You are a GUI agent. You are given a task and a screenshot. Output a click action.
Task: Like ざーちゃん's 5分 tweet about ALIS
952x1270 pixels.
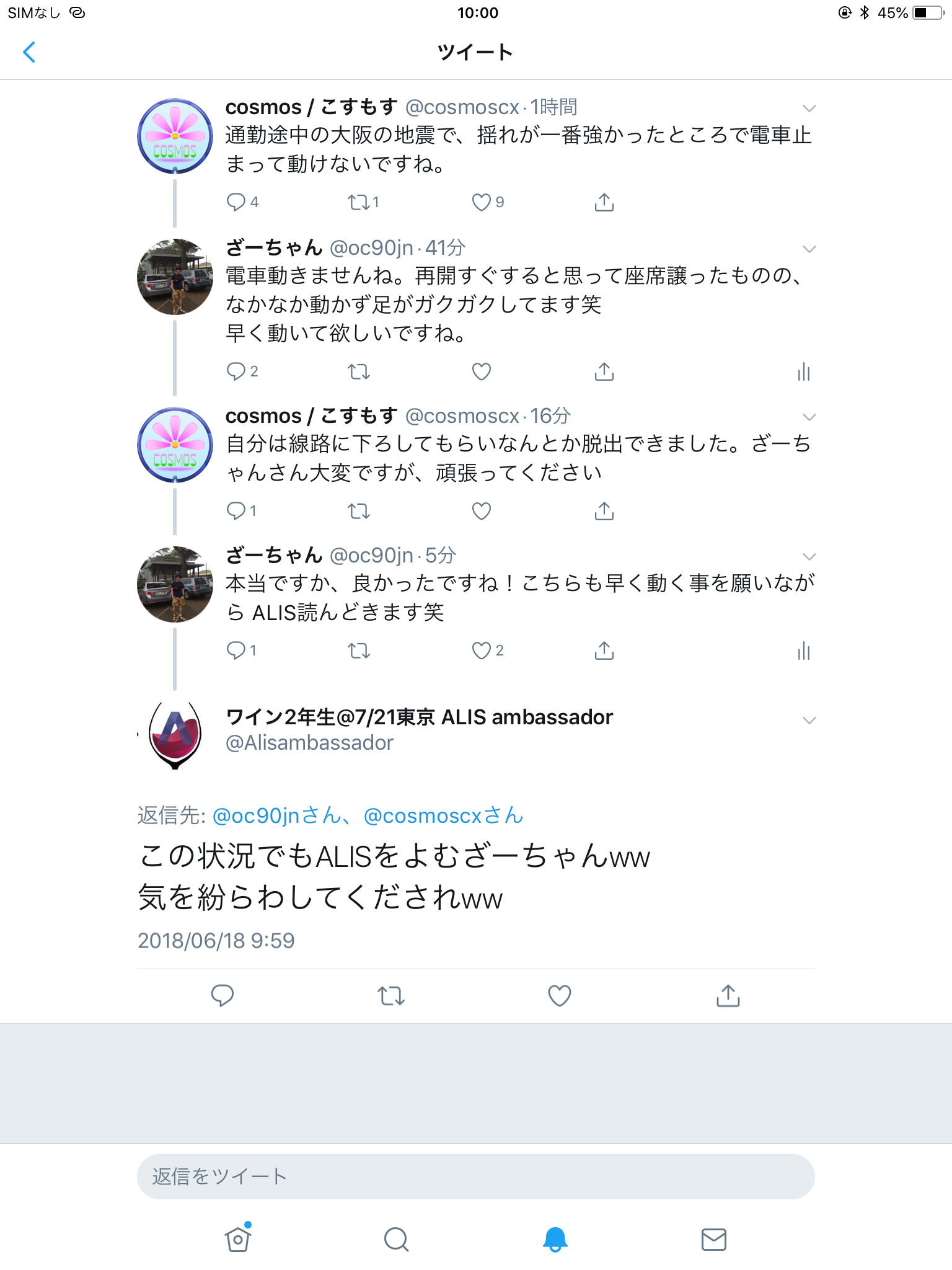[x=482, y=651]
